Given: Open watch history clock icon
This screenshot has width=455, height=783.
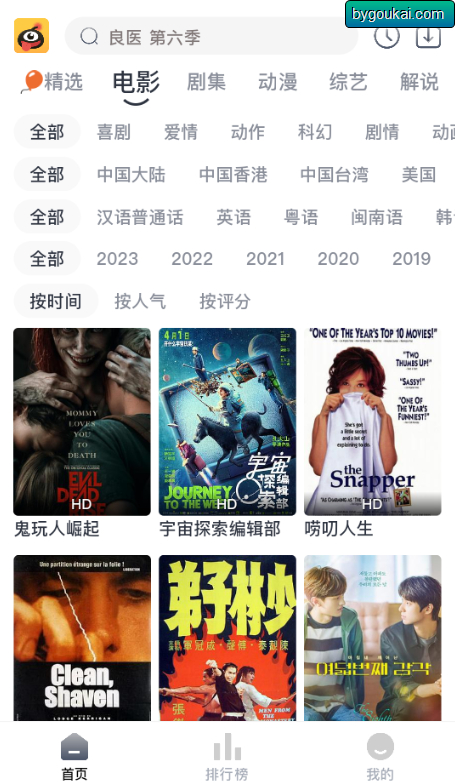Looking at the screenshot, I should (387, 36).
